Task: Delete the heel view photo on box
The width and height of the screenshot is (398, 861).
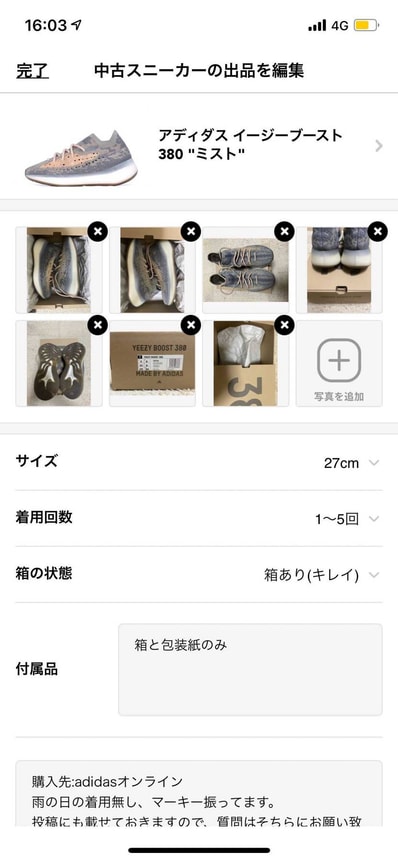Action: coord(378,232)
